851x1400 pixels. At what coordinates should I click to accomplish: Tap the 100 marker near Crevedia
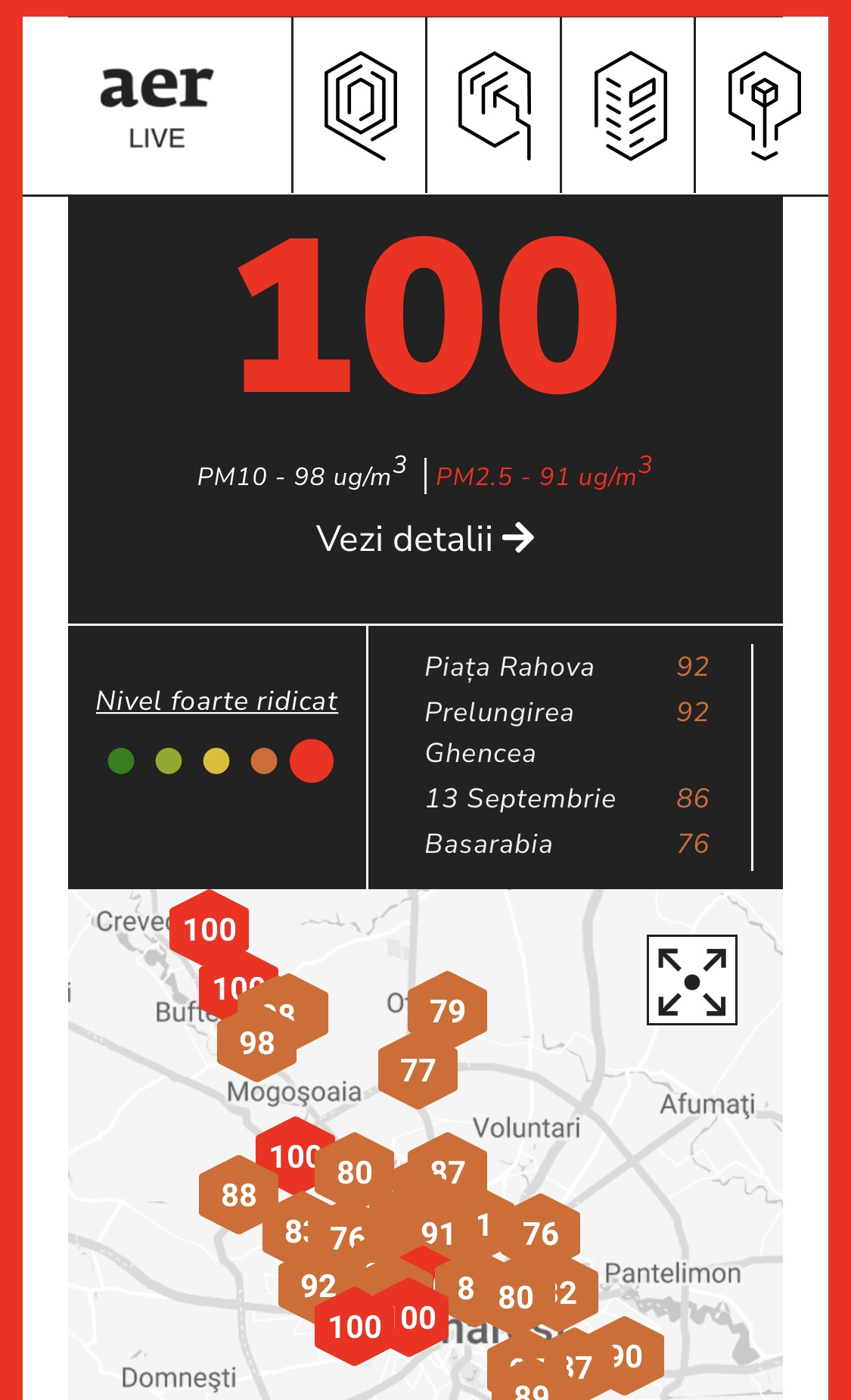pyautogui.click(x=210, y=928)
